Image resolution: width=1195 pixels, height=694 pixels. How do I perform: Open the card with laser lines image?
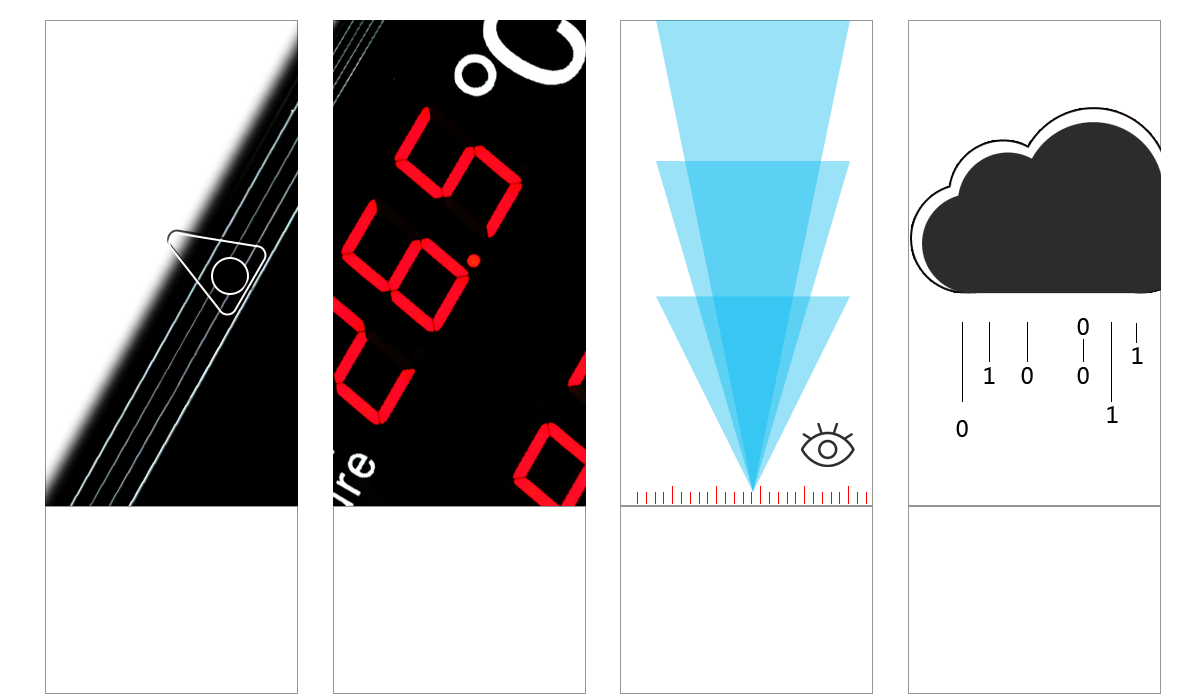point(171,263)
